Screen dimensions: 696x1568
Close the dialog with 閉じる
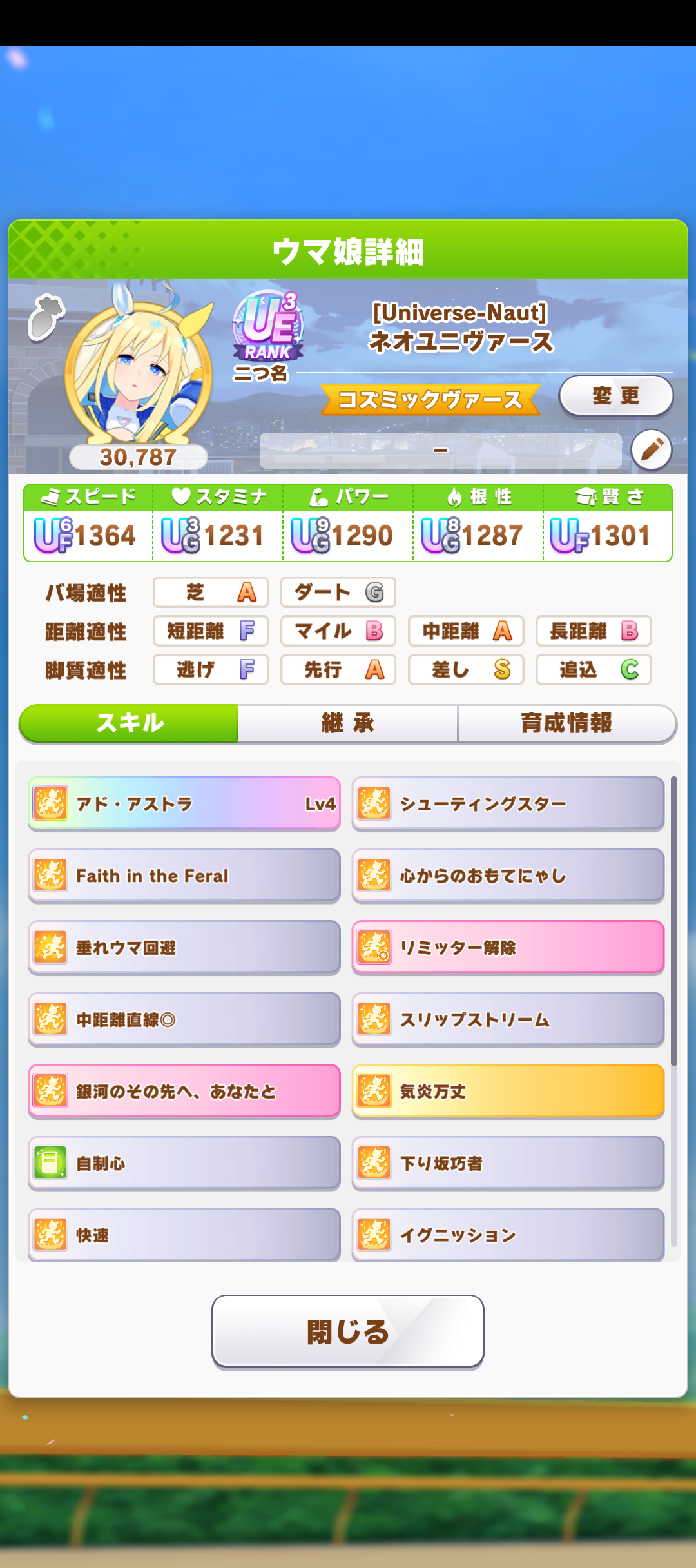click(x=348, y=1331)
